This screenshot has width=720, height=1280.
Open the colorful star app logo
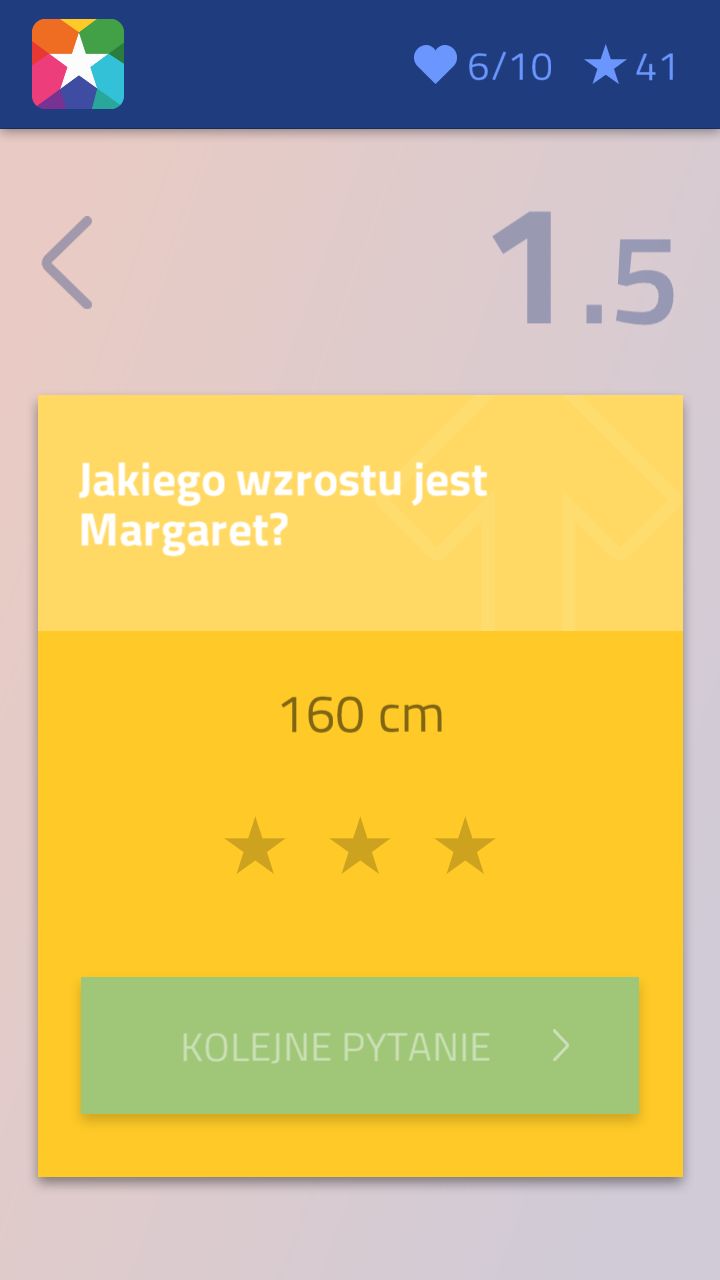coord(78,63)
